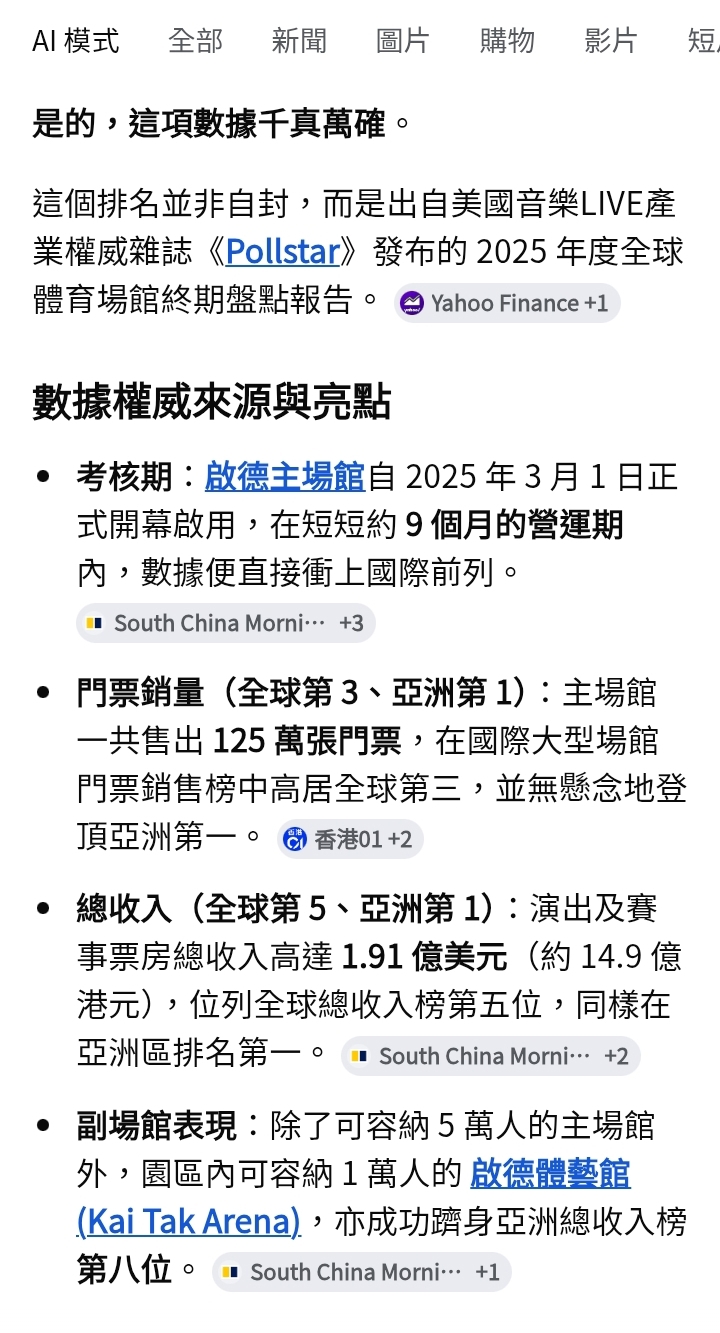
Task: Follow the 啟德主場館 link
Action: click(285, 477)
